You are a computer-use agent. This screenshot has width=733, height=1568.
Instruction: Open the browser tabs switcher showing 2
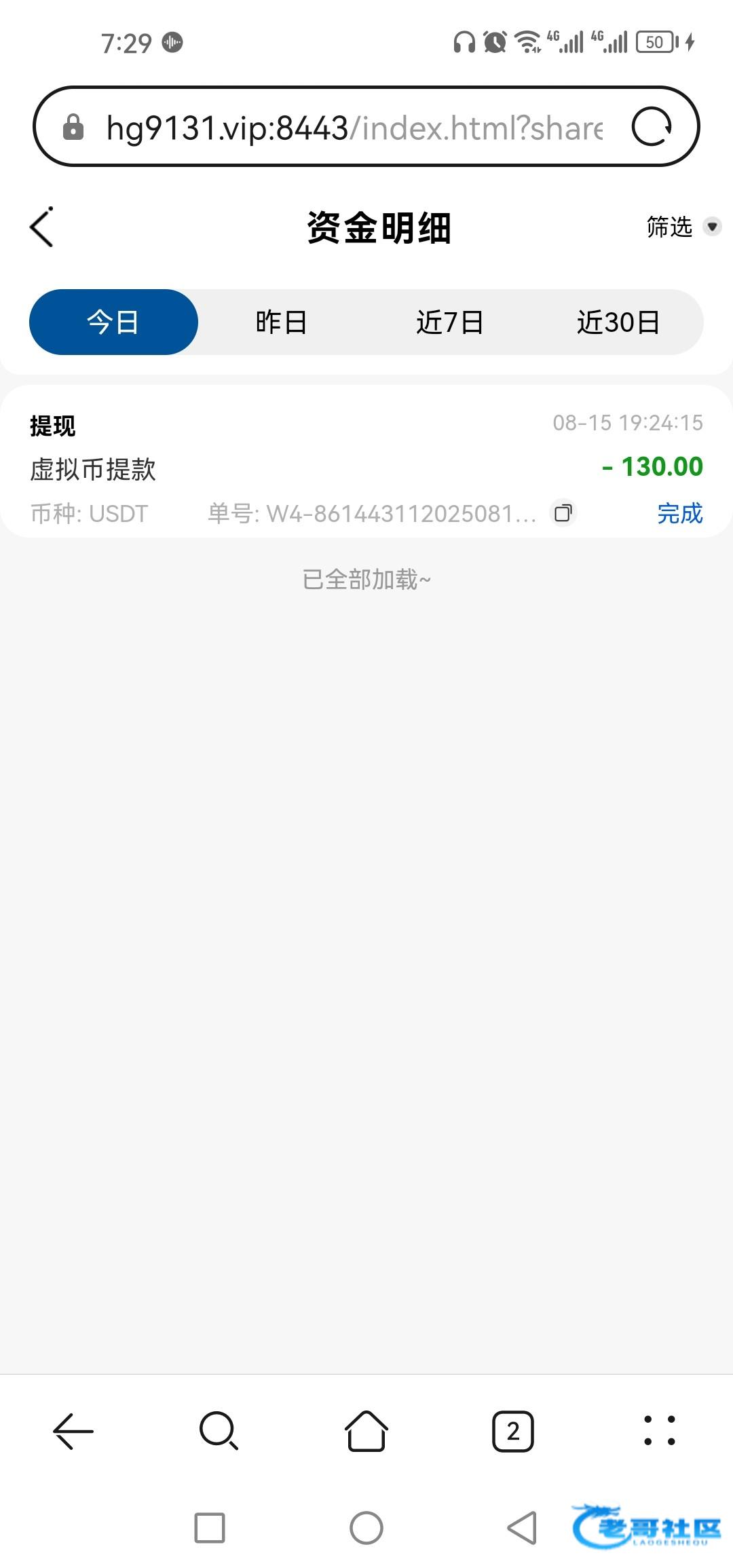(x=512, y=1431)
